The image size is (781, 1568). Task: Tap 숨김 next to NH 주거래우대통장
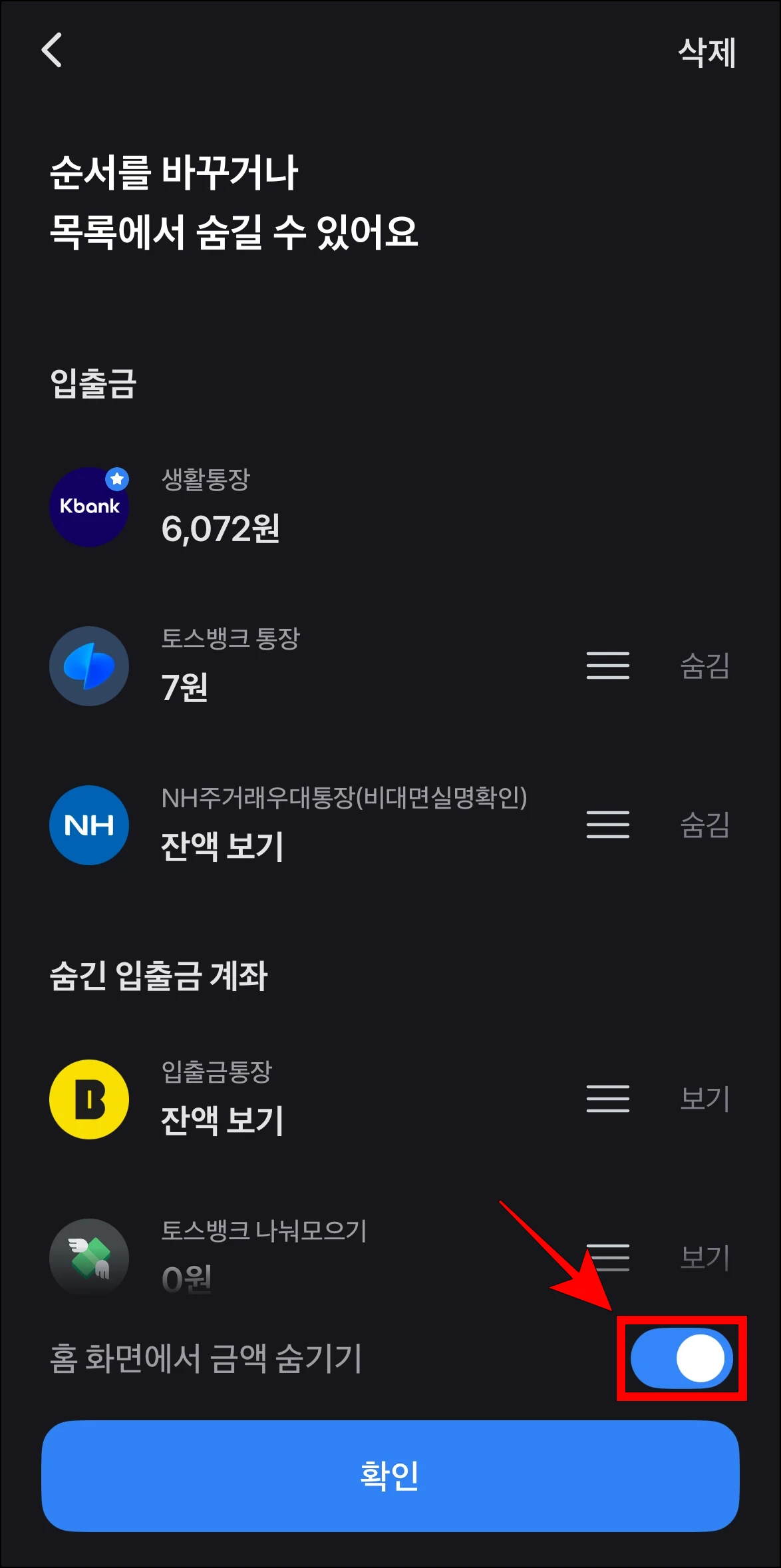point(705,825)
